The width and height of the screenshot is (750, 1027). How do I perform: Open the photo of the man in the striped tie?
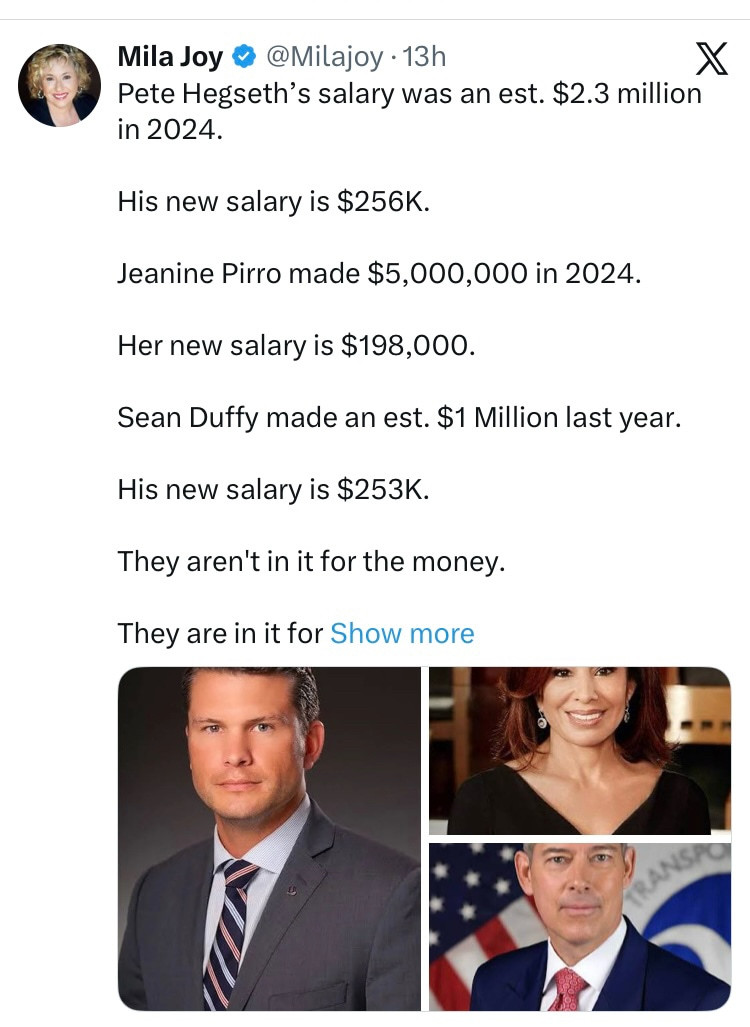tap(269, 838)
